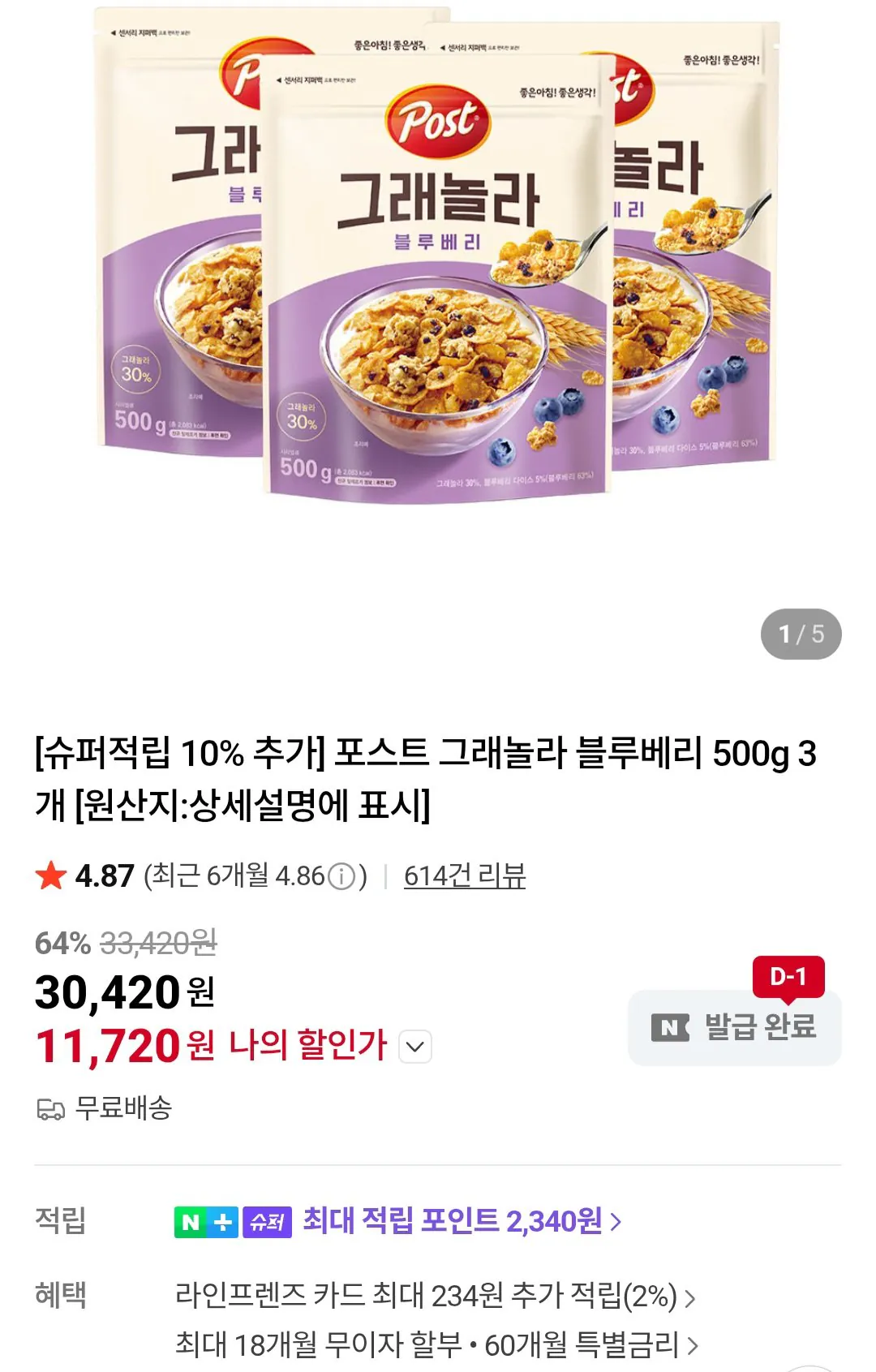This screenshot has height=1372, width=876.
Task: Open the 나의 할인가 dropdown chevron
Action: pyautogui.click(x=414, y=1047)
